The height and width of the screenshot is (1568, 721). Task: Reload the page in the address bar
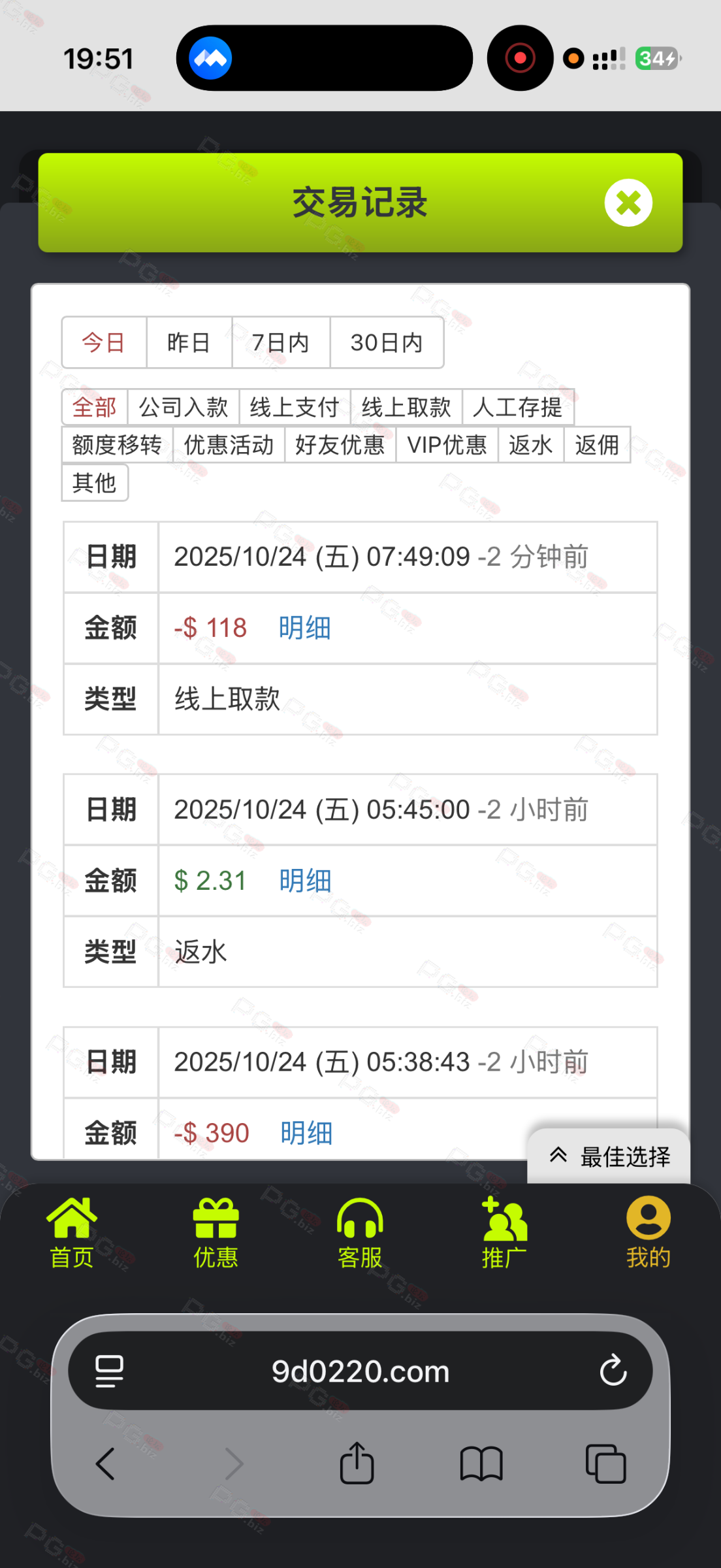[x=613, y=1371]
